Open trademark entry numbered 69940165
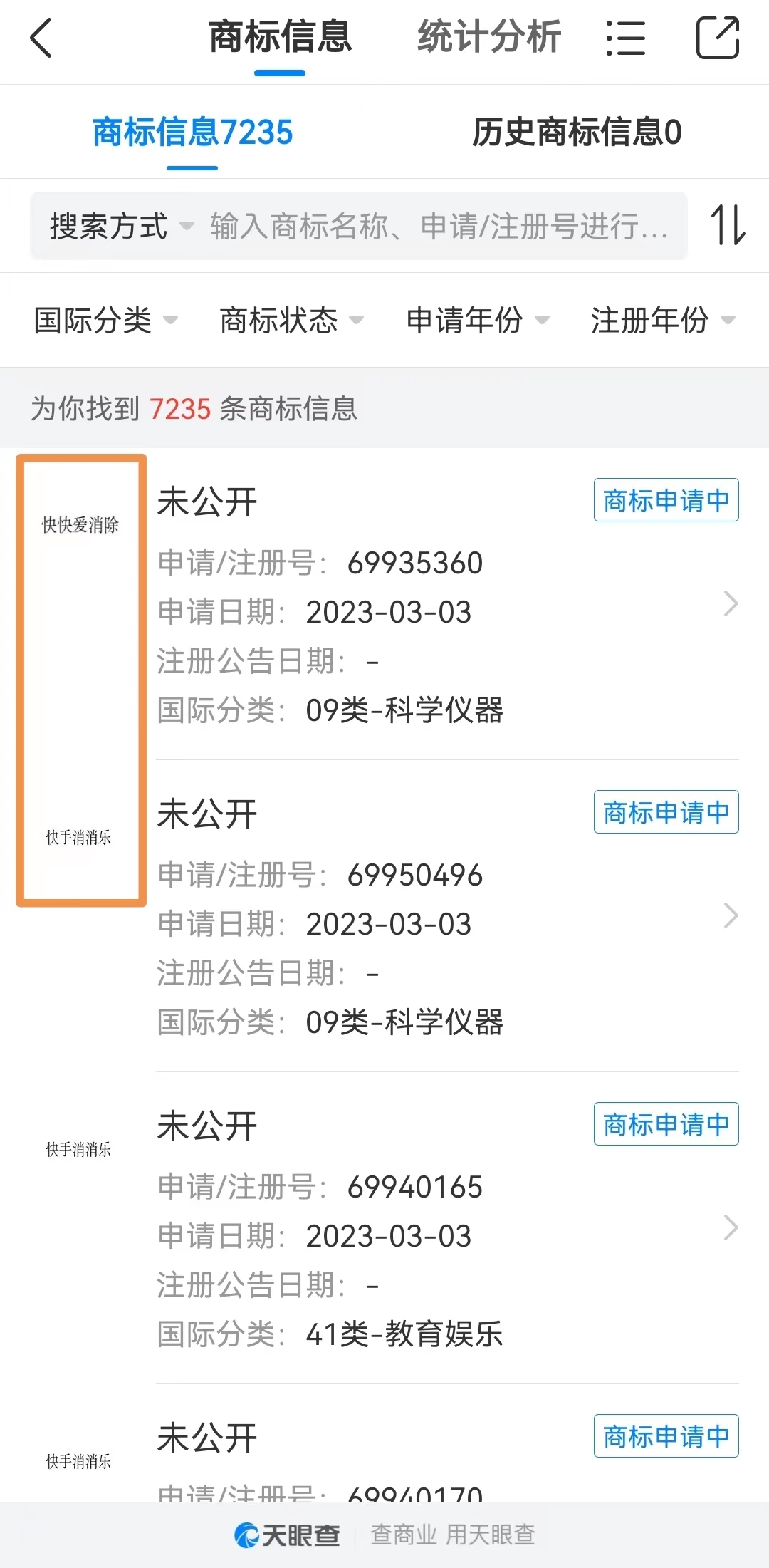The image size is (769, 1568). pos(384,1228)
